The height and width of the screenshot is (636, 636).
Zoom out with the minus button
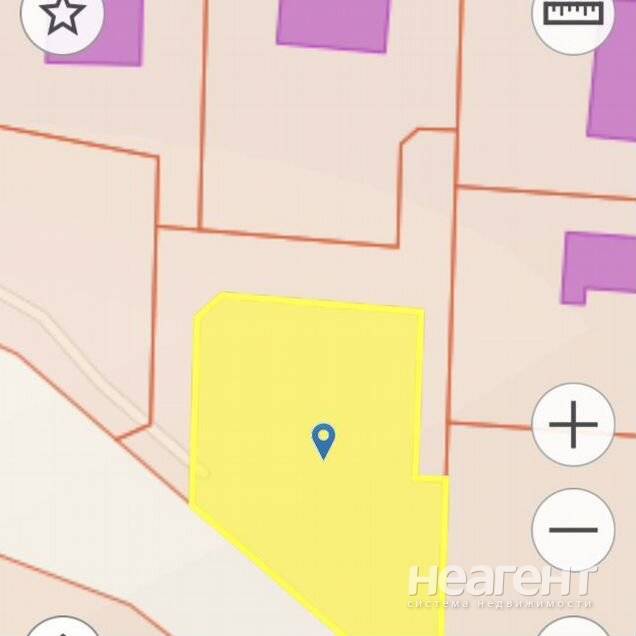pyautogui.click(x=573, y=530)
